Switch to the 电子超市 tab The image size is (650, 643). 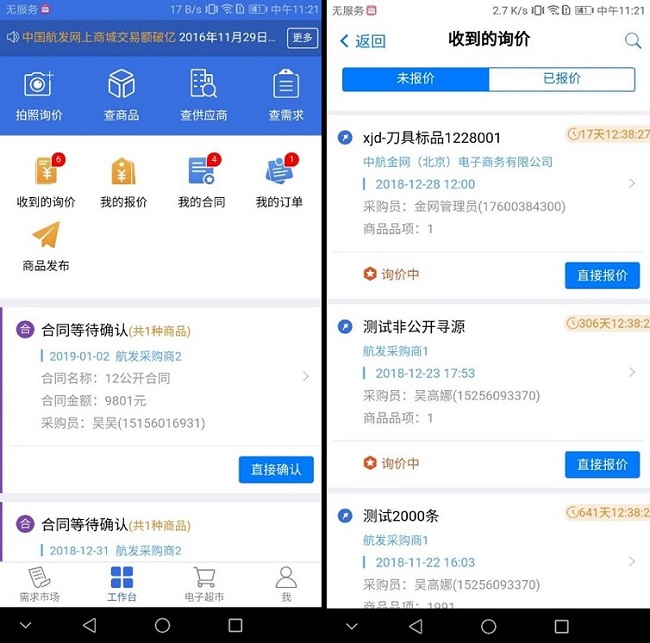click(203, 584)
